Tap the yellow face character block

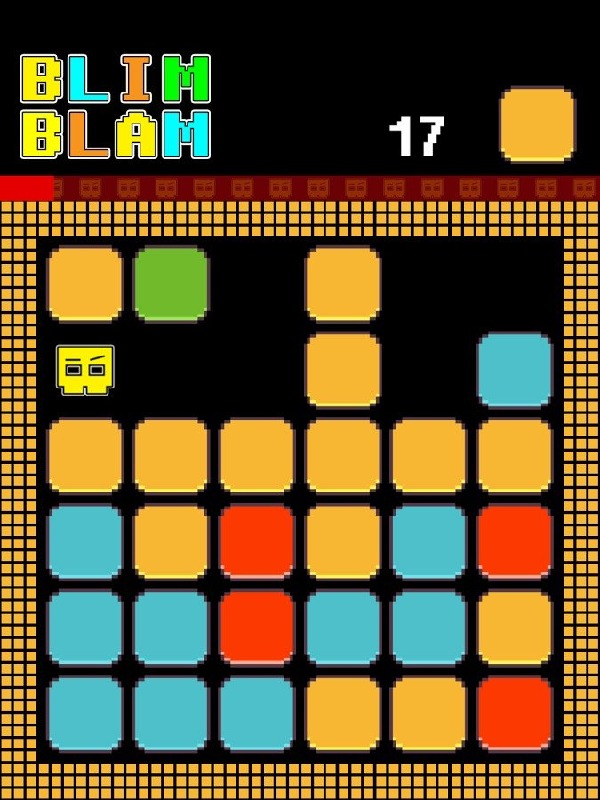(x=85, y=370)
